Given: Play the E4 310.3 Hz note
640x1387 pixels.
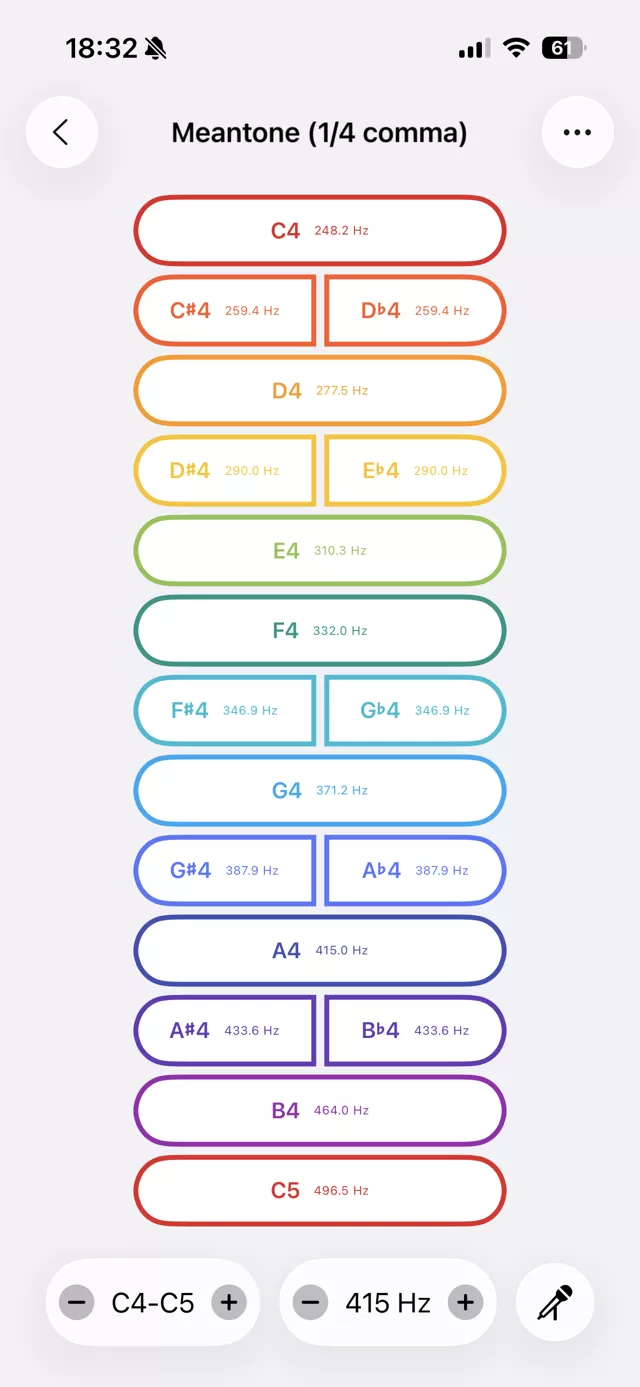Looking at the screenshot, I should (x=320, y=550).
